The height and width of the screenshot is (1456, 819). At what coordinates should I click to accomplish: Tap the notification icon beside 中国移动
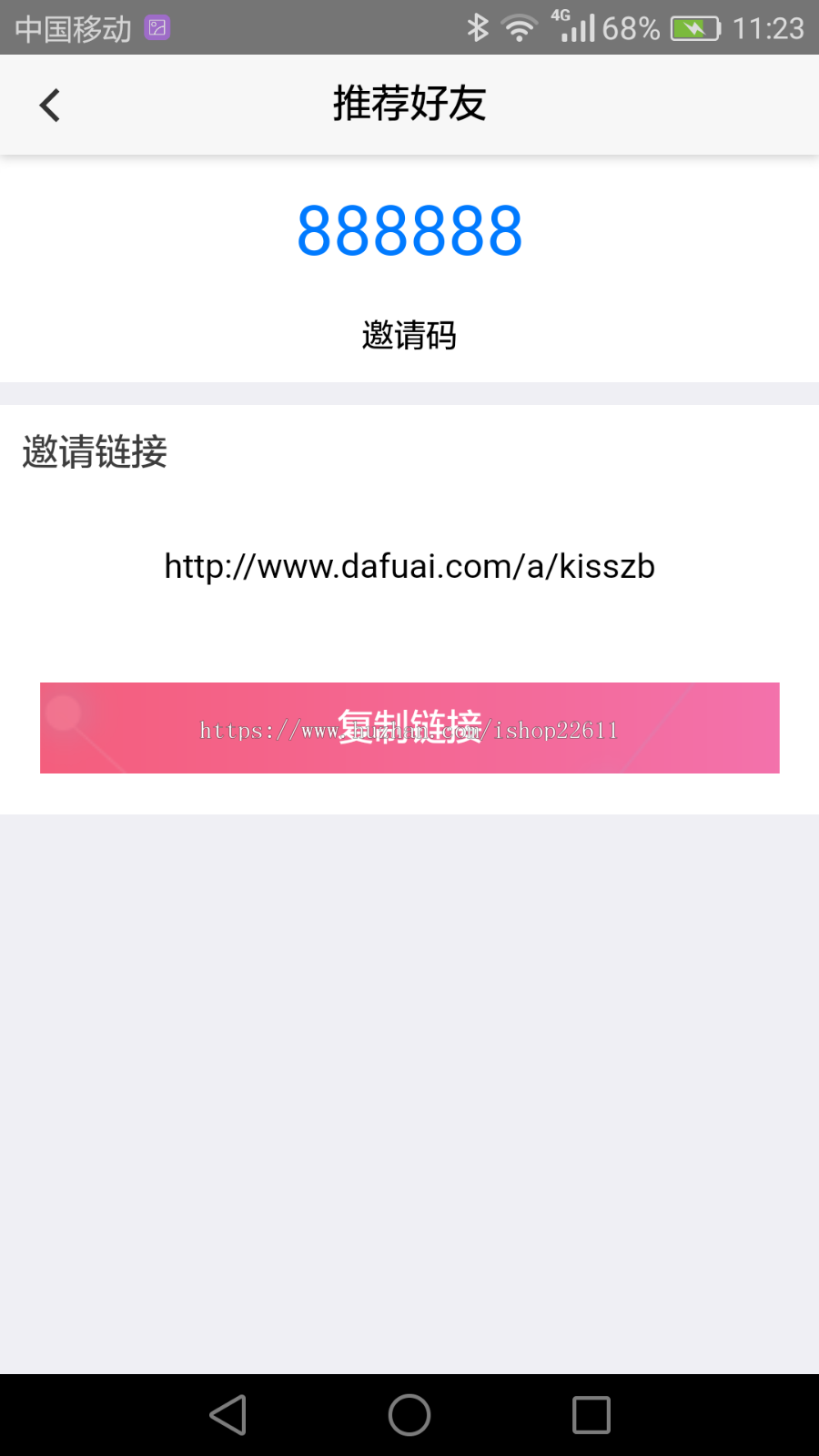(156, 27)
